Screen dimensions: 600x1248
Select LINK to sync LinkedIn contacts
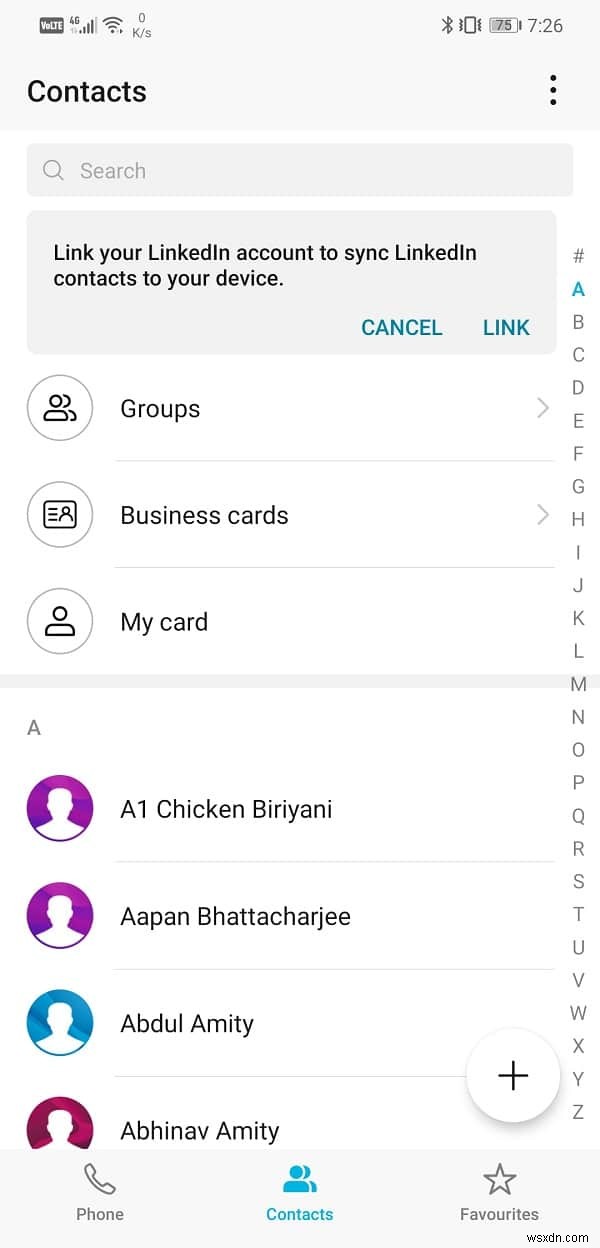click(506, 327)
